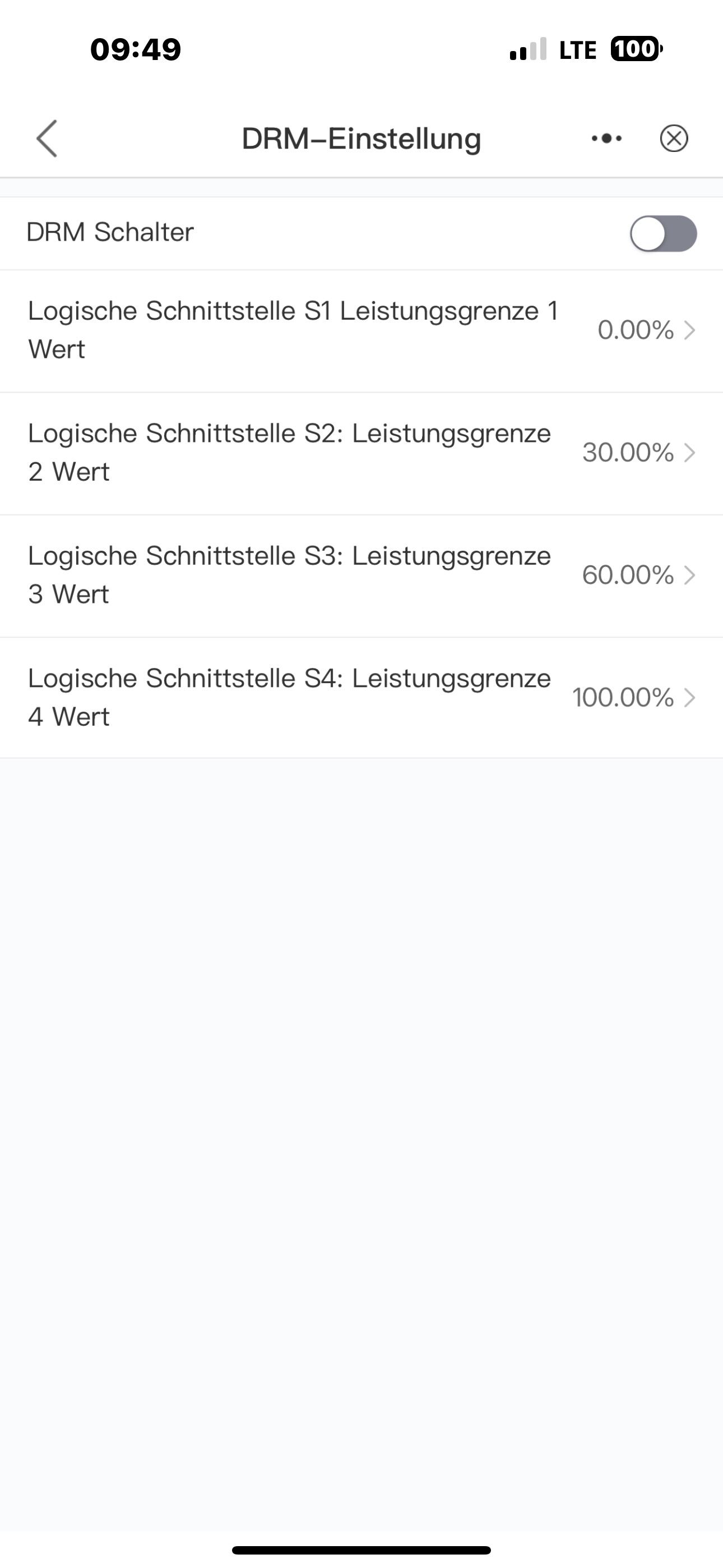The width and height of the screenshot is (723, 1568).
Task: Select S3 Leistungsgrenze 3 Wert row
Action: 361,575
